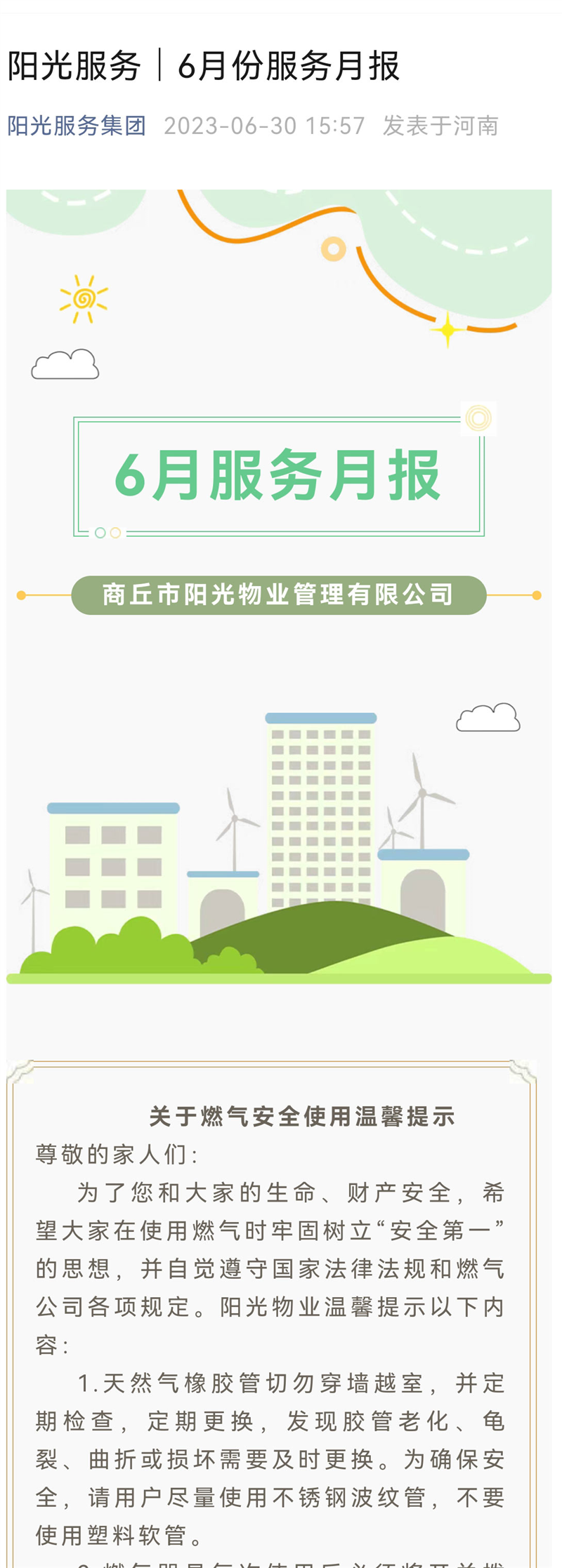Open the 6月服务月报 banner image
This screenshot has width=562, height=1568.
[x=279, y=476]
